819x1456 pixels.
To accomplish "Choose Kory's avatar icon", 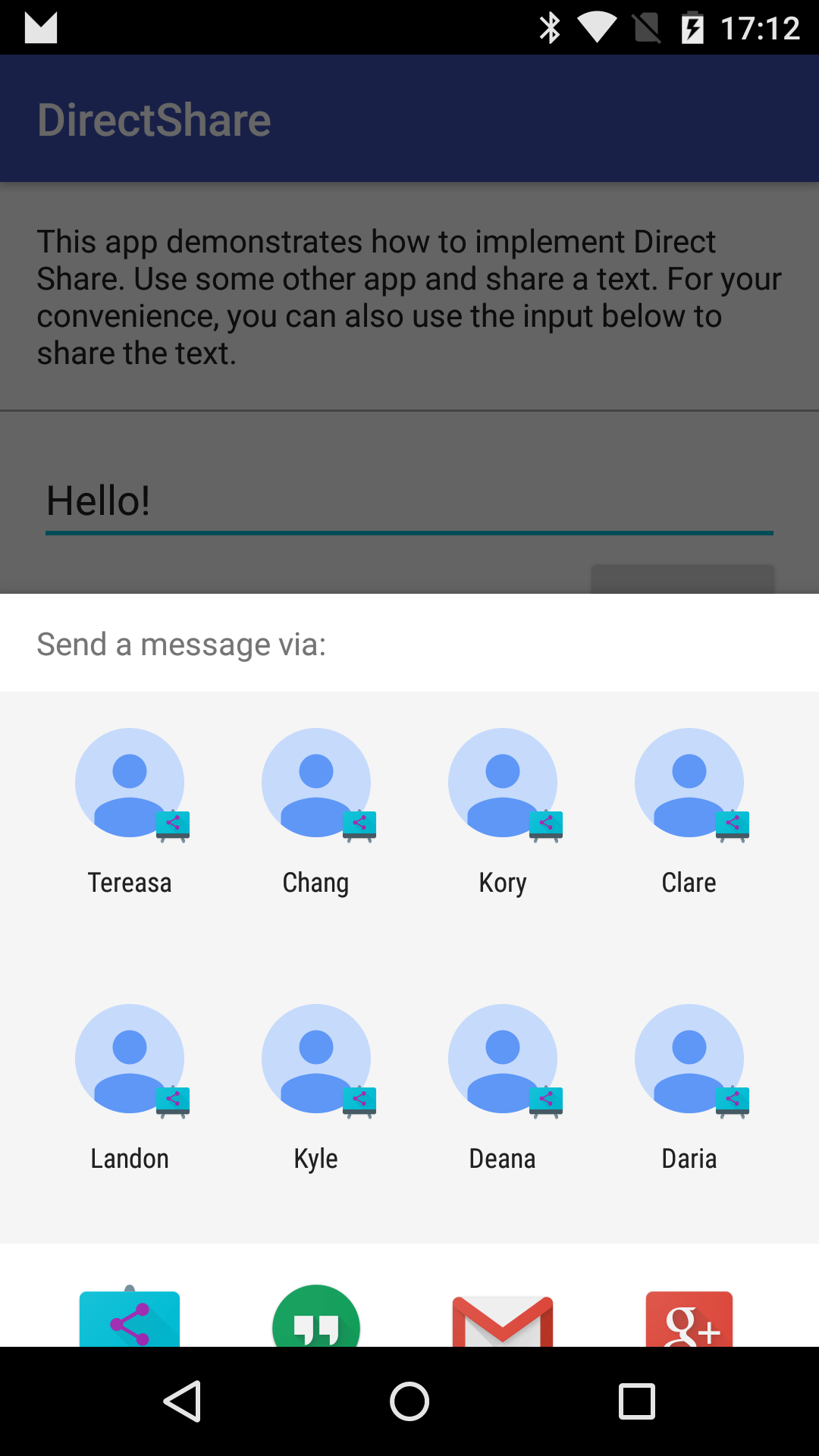I will (503, 782).
